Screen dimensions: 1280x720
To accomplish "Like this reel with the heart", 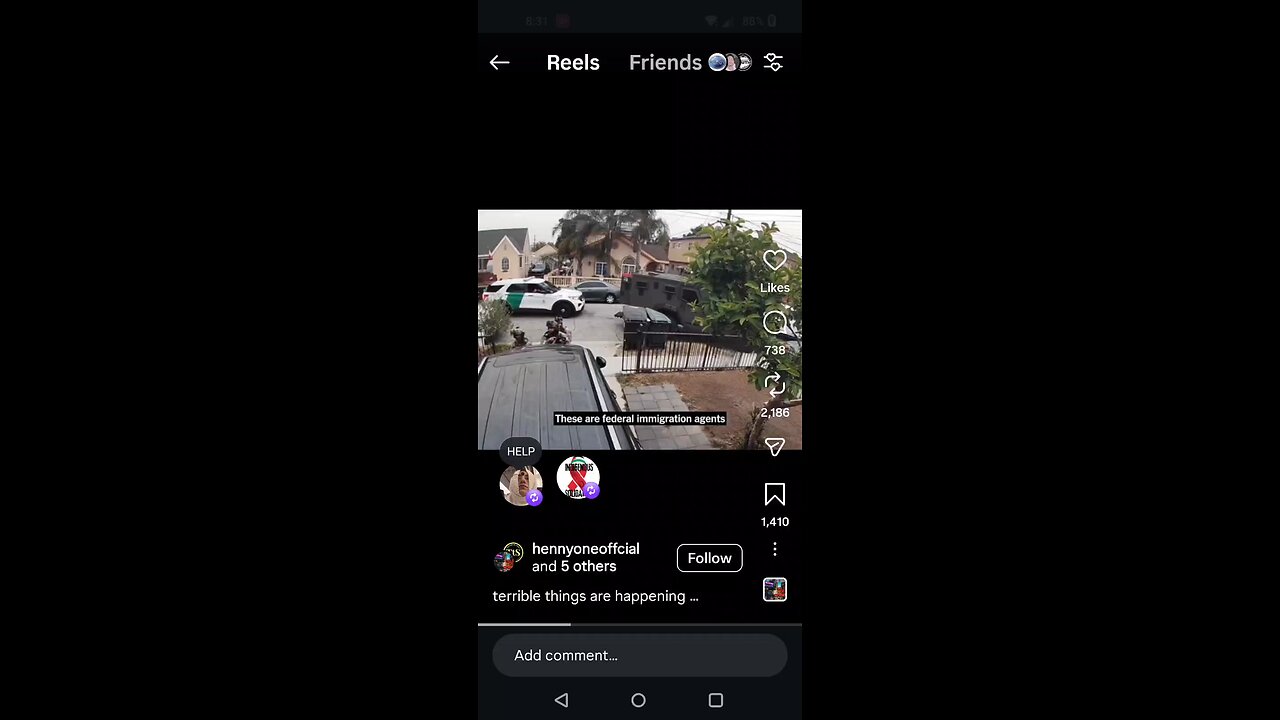I will click(x=774, y=261).
